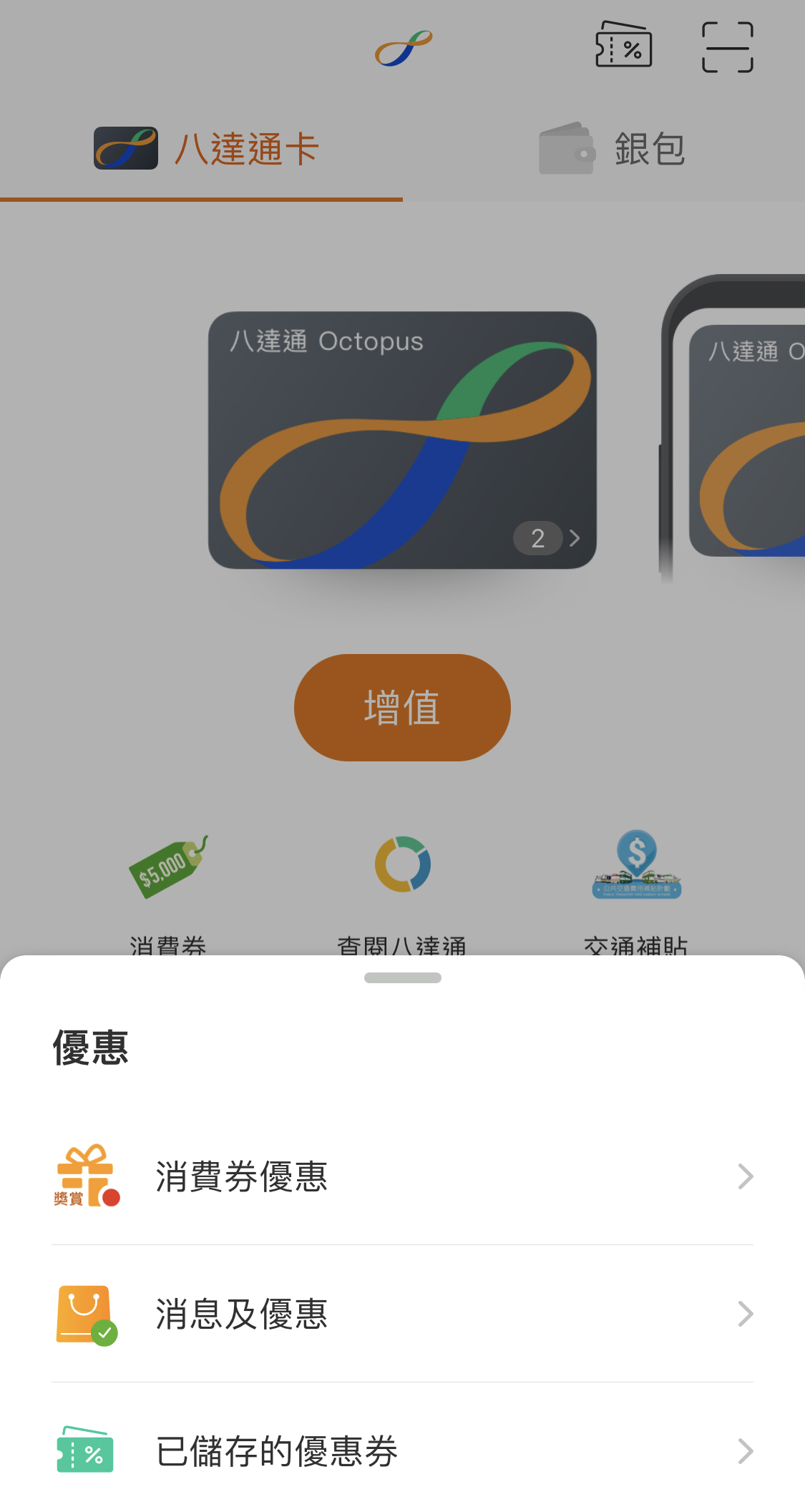Select the 八達通卡 tab
This screenshot has width=805, height=1512.
click(206, 149)
